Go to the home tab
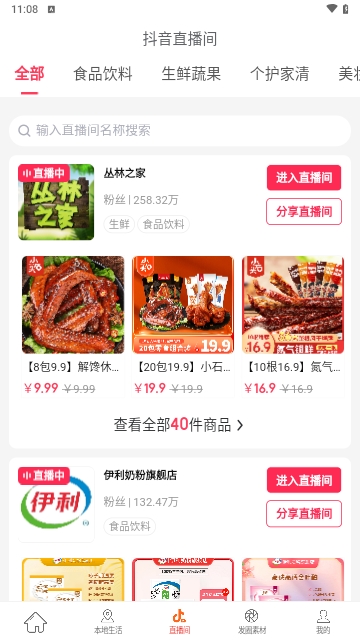 point(36,622)
